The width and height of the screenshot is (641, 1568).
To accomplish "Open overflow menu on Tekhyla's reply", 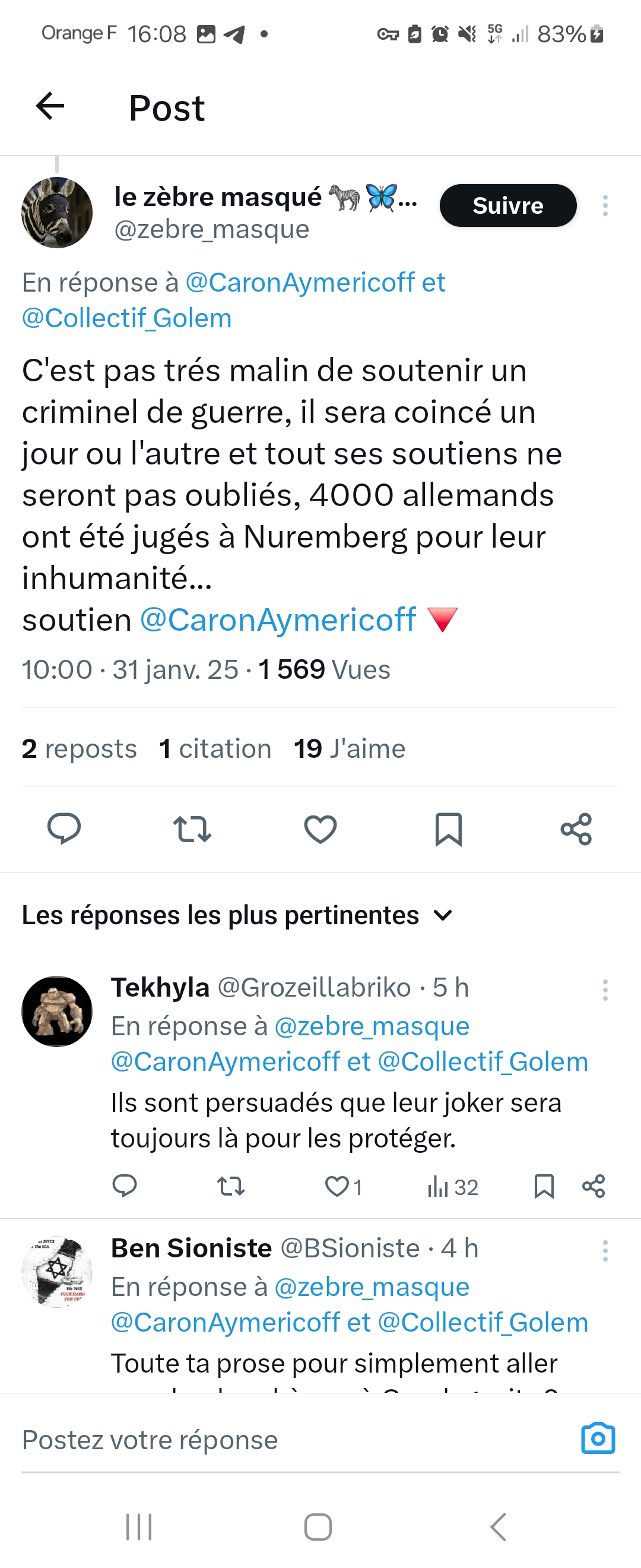I will point(605,990).
